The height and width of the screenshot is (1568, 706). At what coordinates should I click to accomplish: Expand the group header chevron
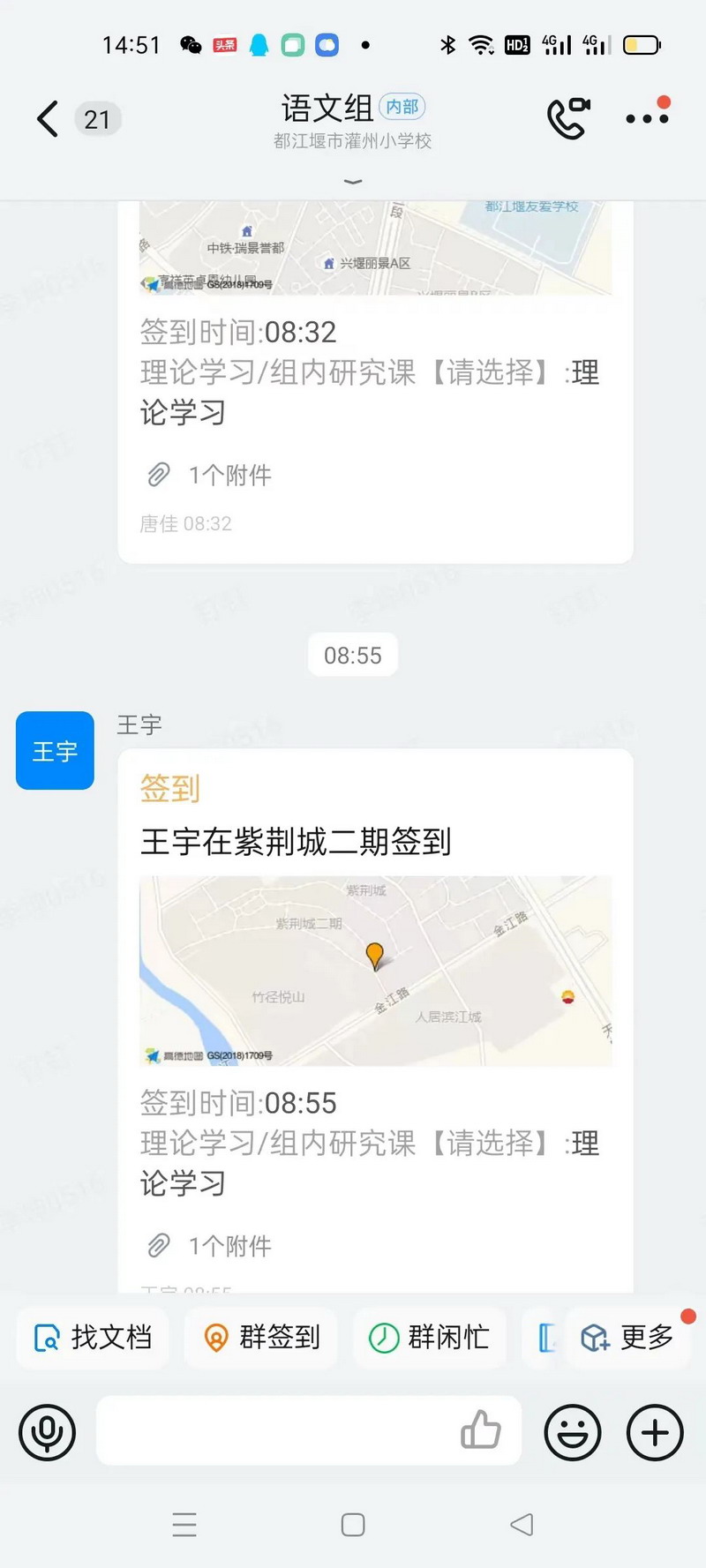(x=353, y=182)
